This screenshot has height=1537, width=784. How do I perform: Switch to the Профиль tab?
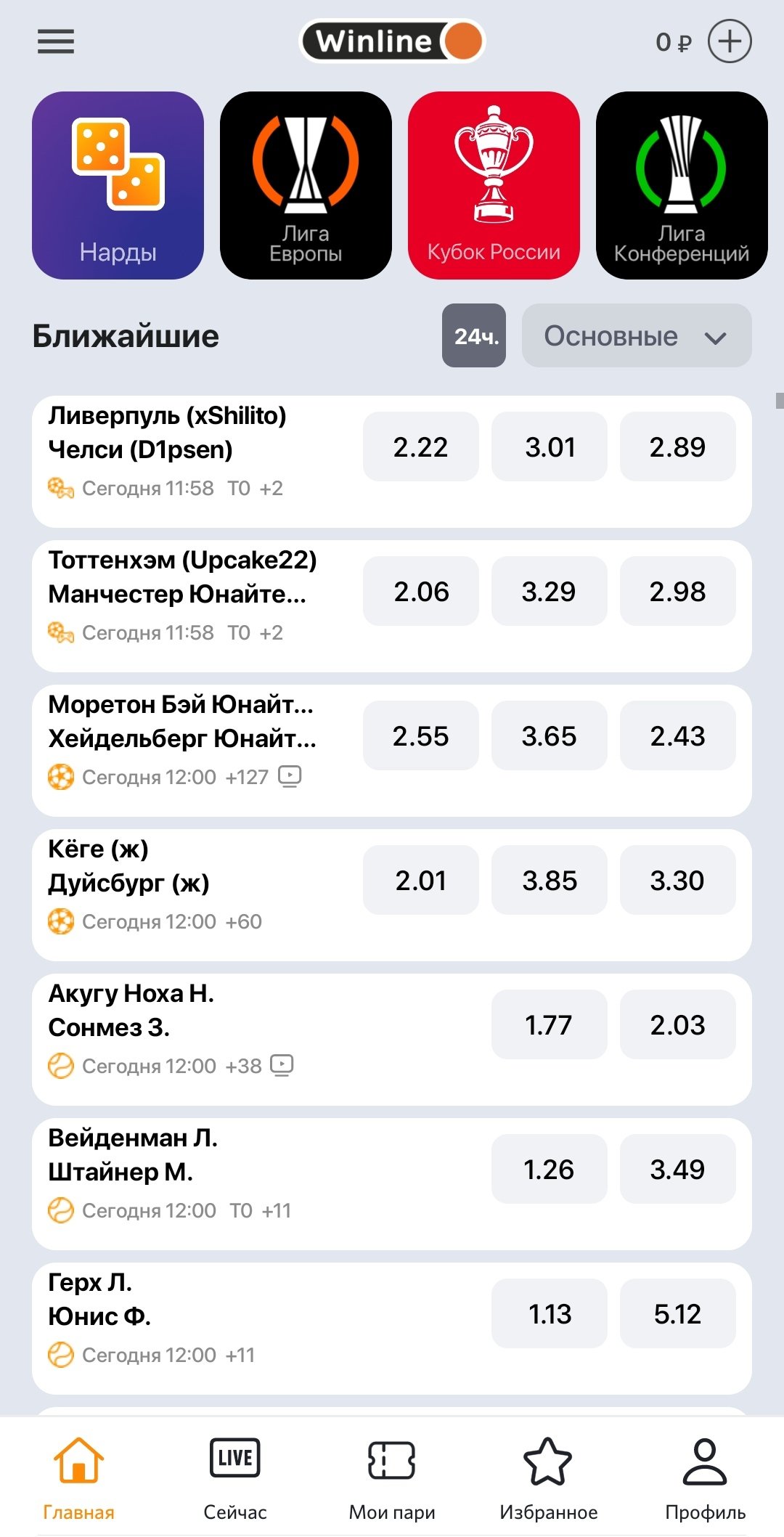tap(705, 1477)
